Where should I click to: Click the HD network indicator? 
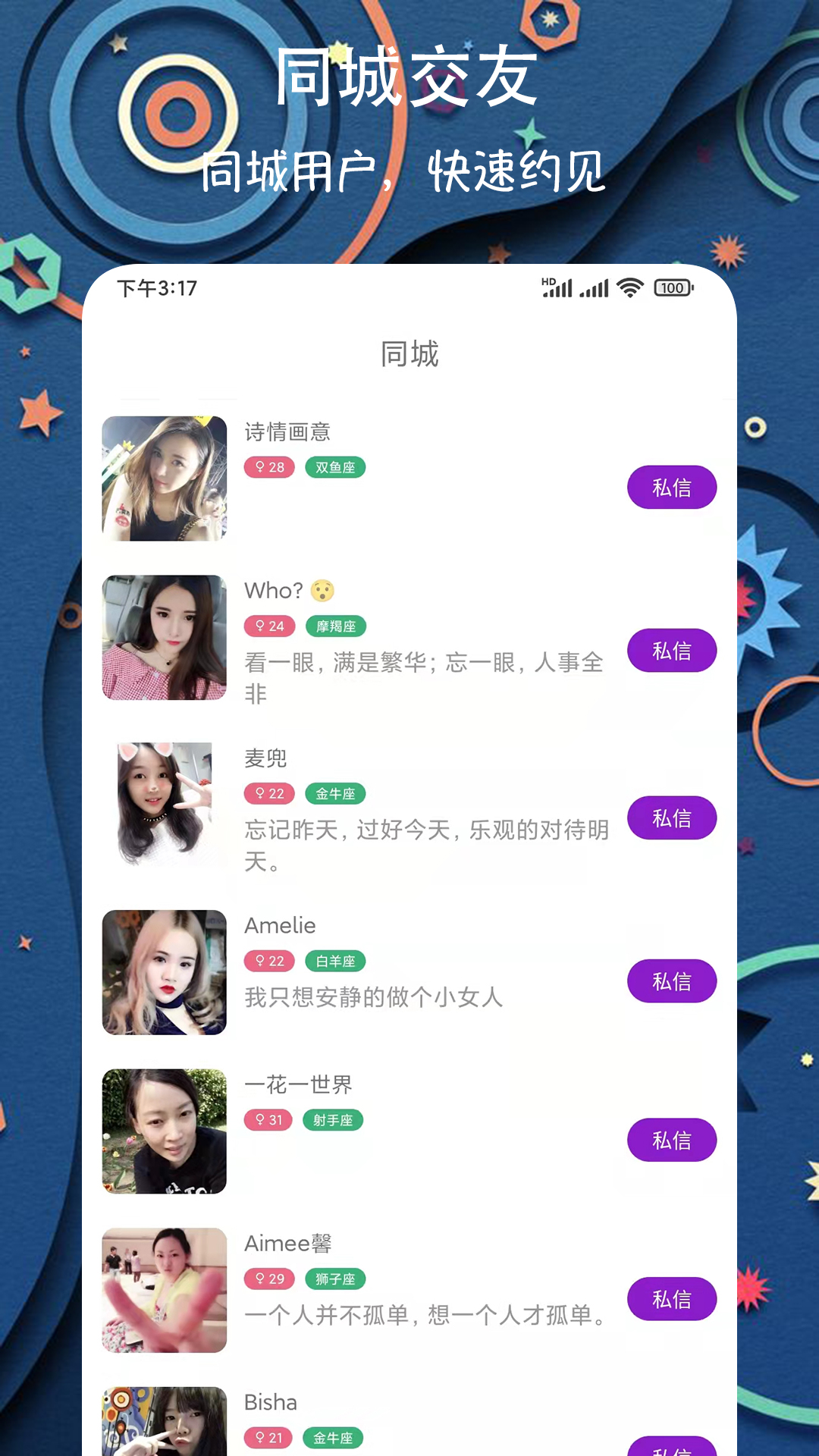point(548,282)
